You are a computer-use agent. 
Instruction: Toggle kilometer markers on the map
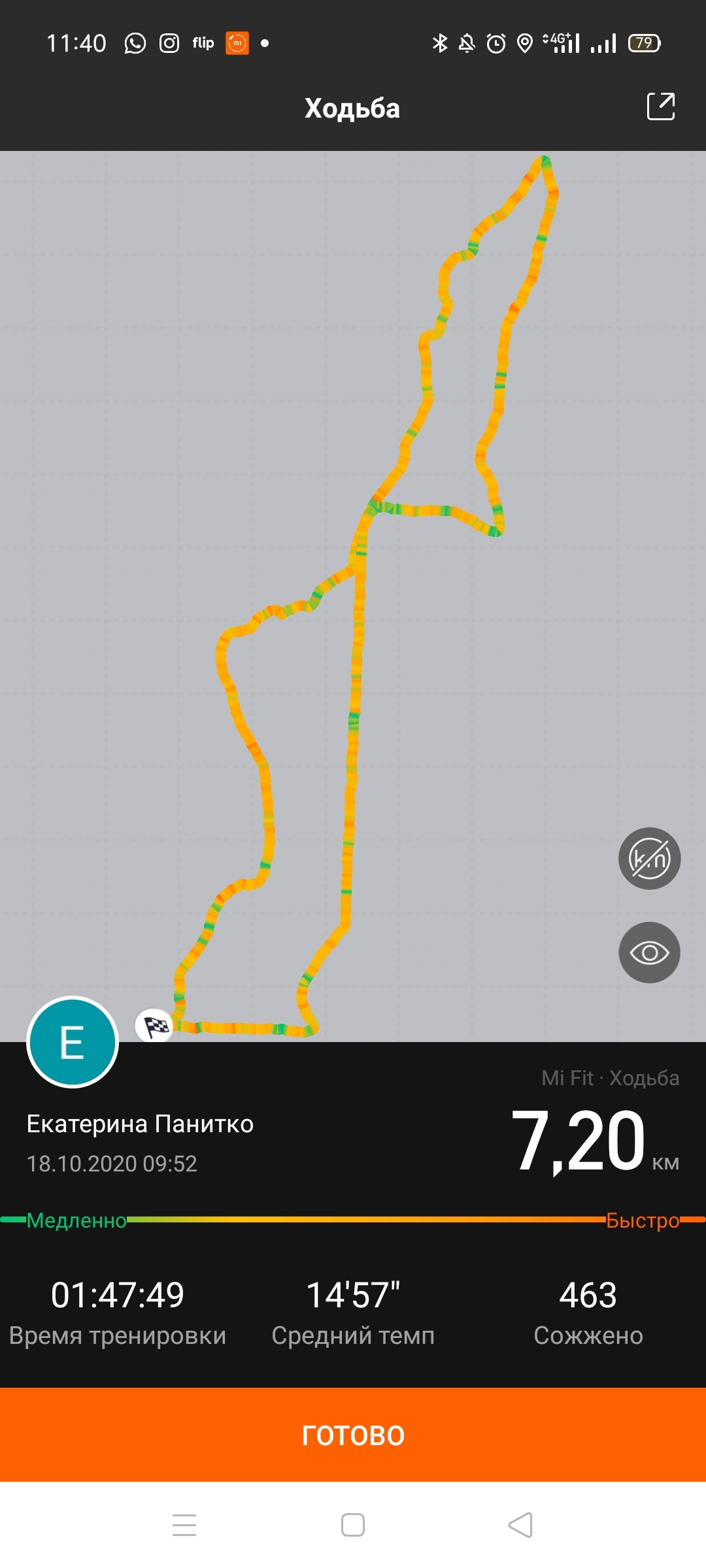[649, 858]
